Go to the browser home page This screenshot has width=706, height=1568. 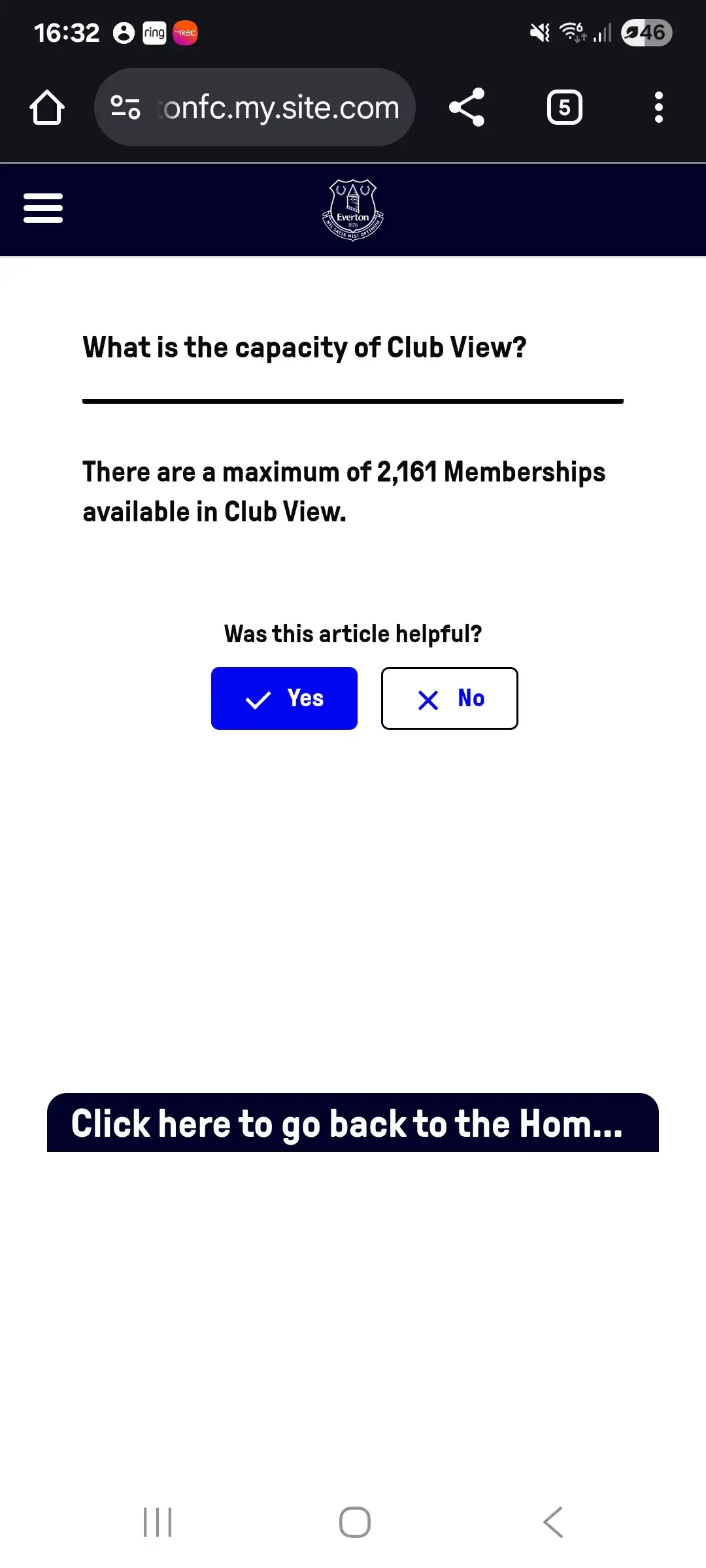[x=47, y=108]
